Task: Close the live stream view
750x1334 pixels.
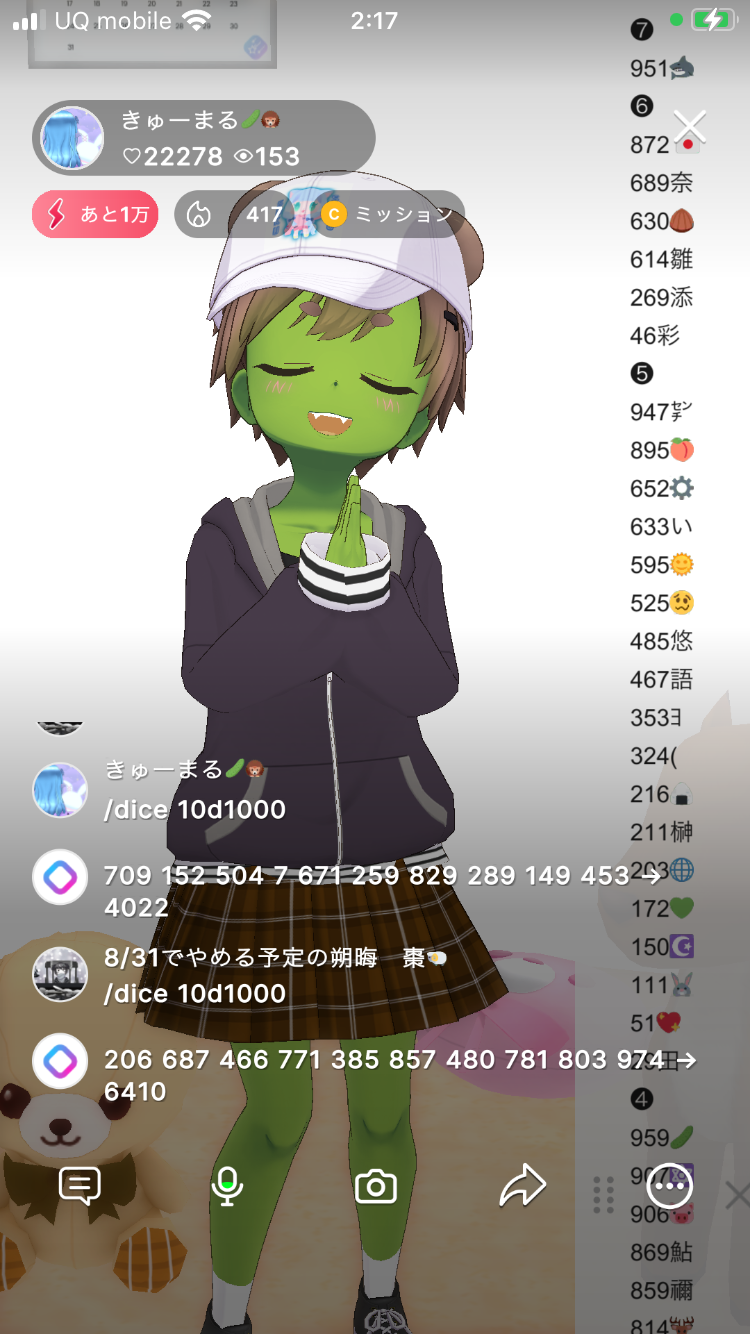Action: (x=690, y=128)
